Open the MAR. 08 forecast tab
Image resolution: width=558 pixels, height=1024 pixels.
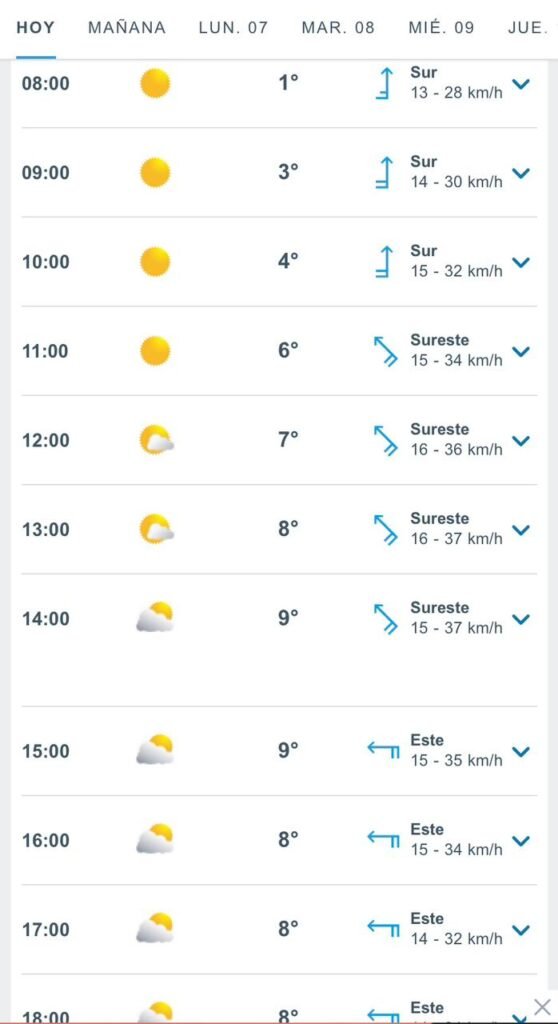(338, 28)
